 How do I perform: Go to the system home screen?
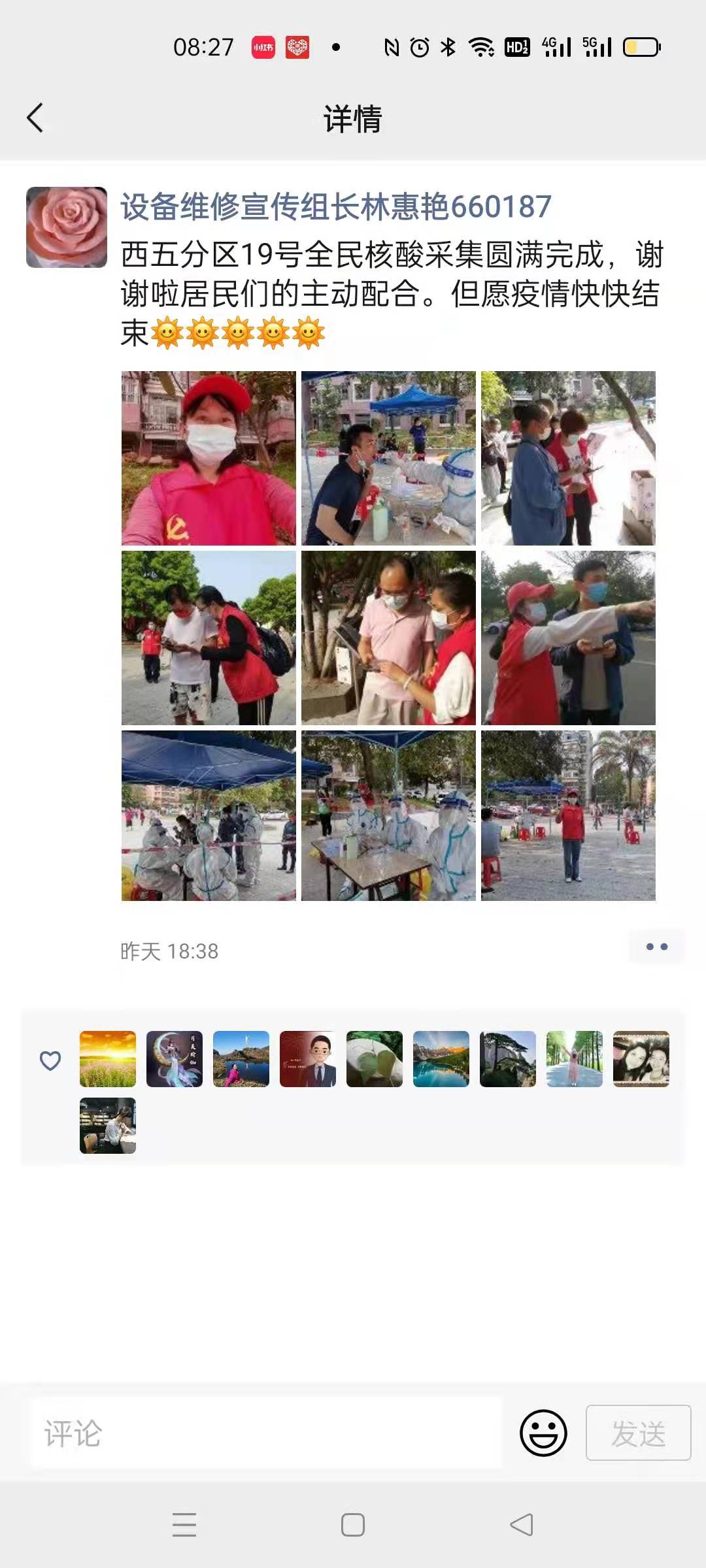353,1525
